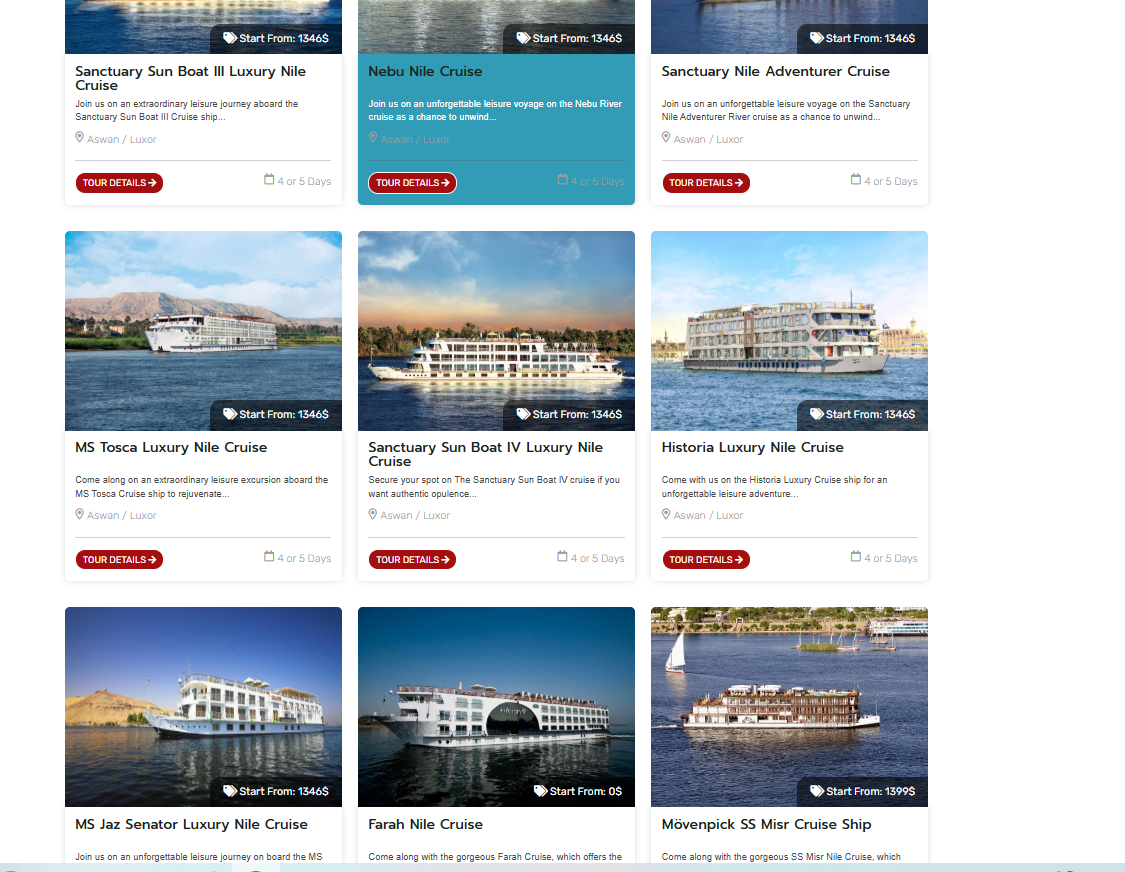The height and width of the screenshot is (872, 1125).
Task: Open tour details for MS Tosca cruise
Action: click(119, 560)
